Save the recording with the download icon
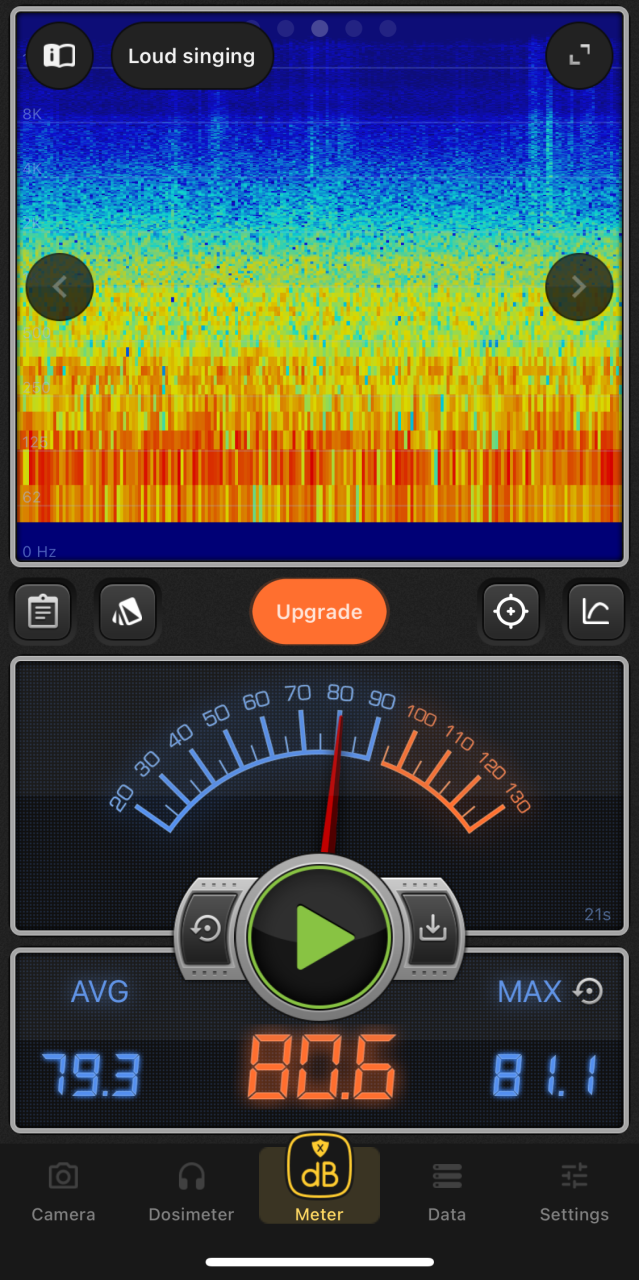 432,929
